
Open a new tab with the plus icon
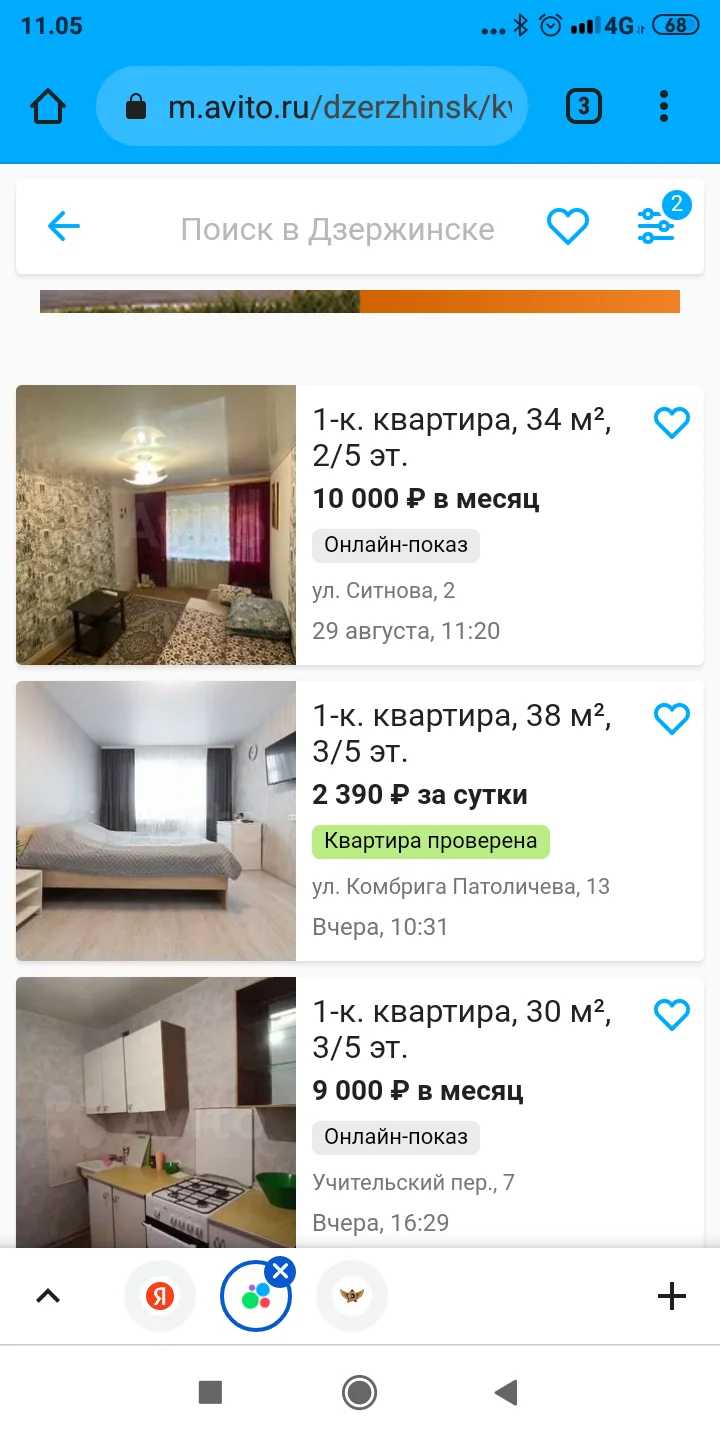tap(671, 1295)
